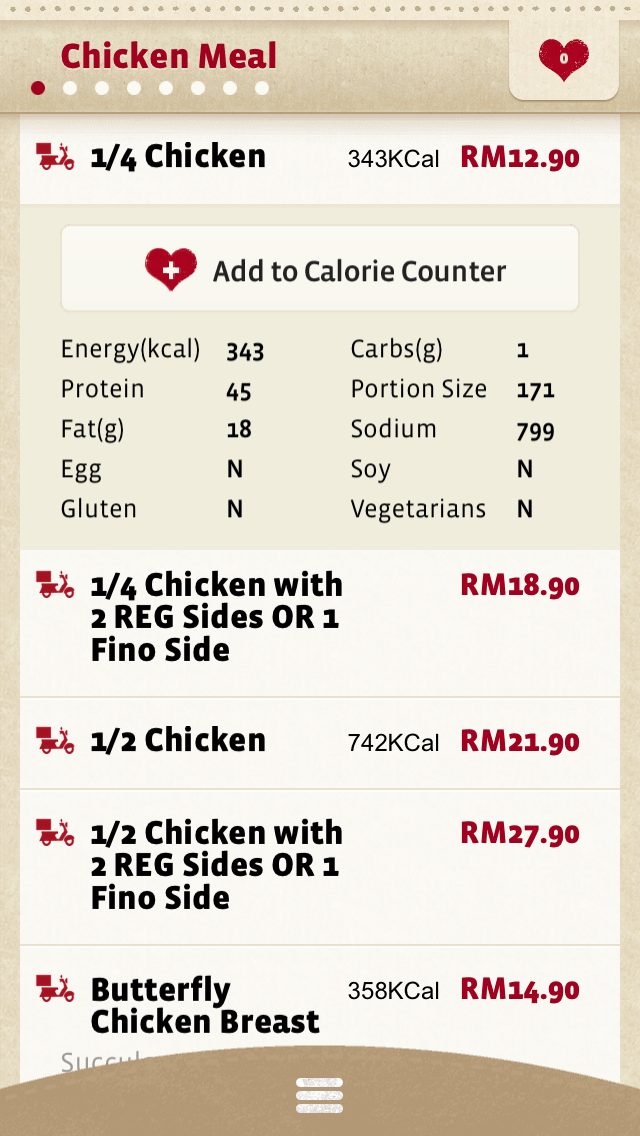
Task: Add 1/4 Chicken to Calorie Counter
Action: tap(320, 269)
